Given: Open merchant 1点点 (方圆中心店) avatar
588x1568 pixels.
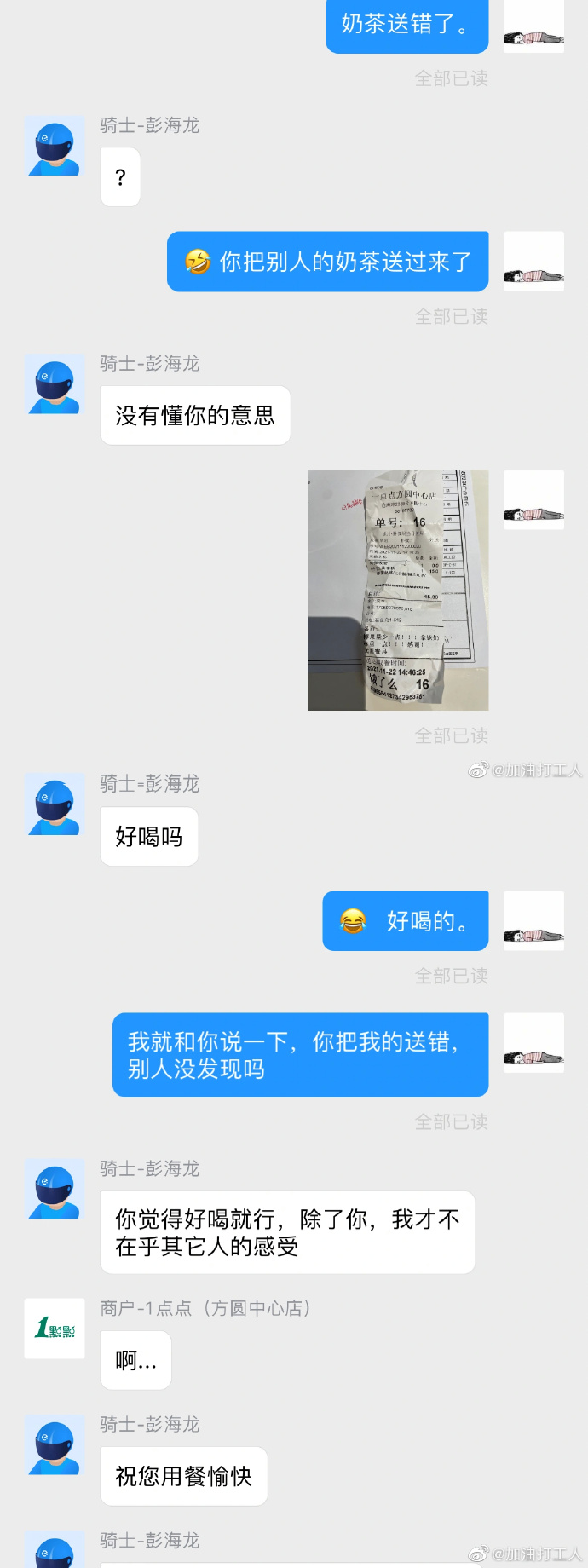Looking at the screenshot, I should click(x=55, y=1328).
